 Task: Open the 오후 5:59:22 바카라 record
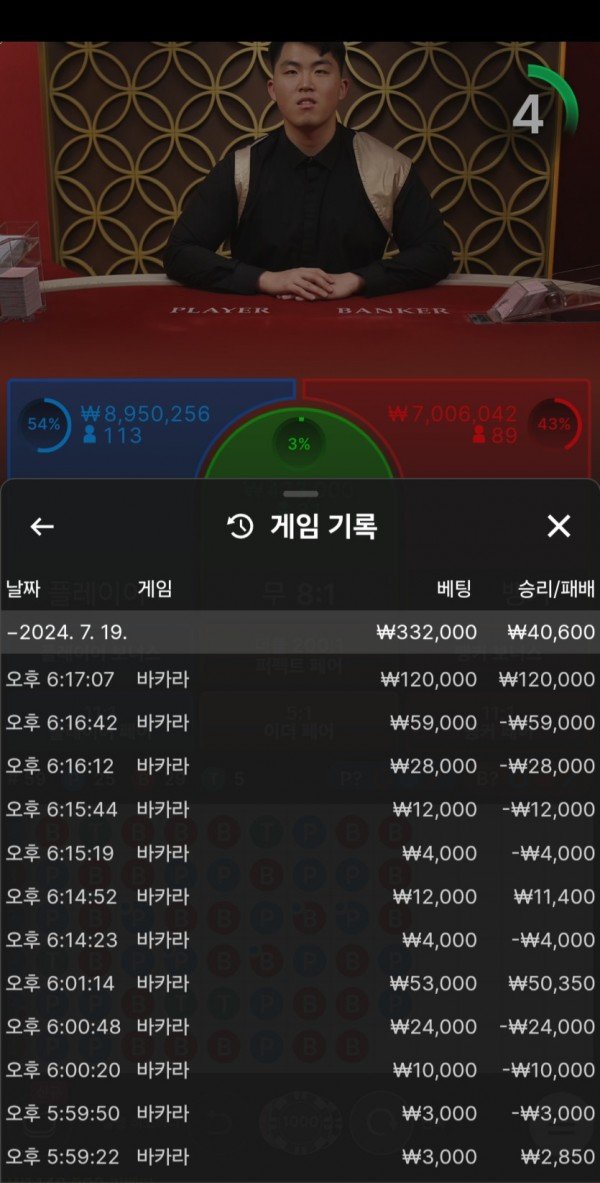pos(300,1157)
